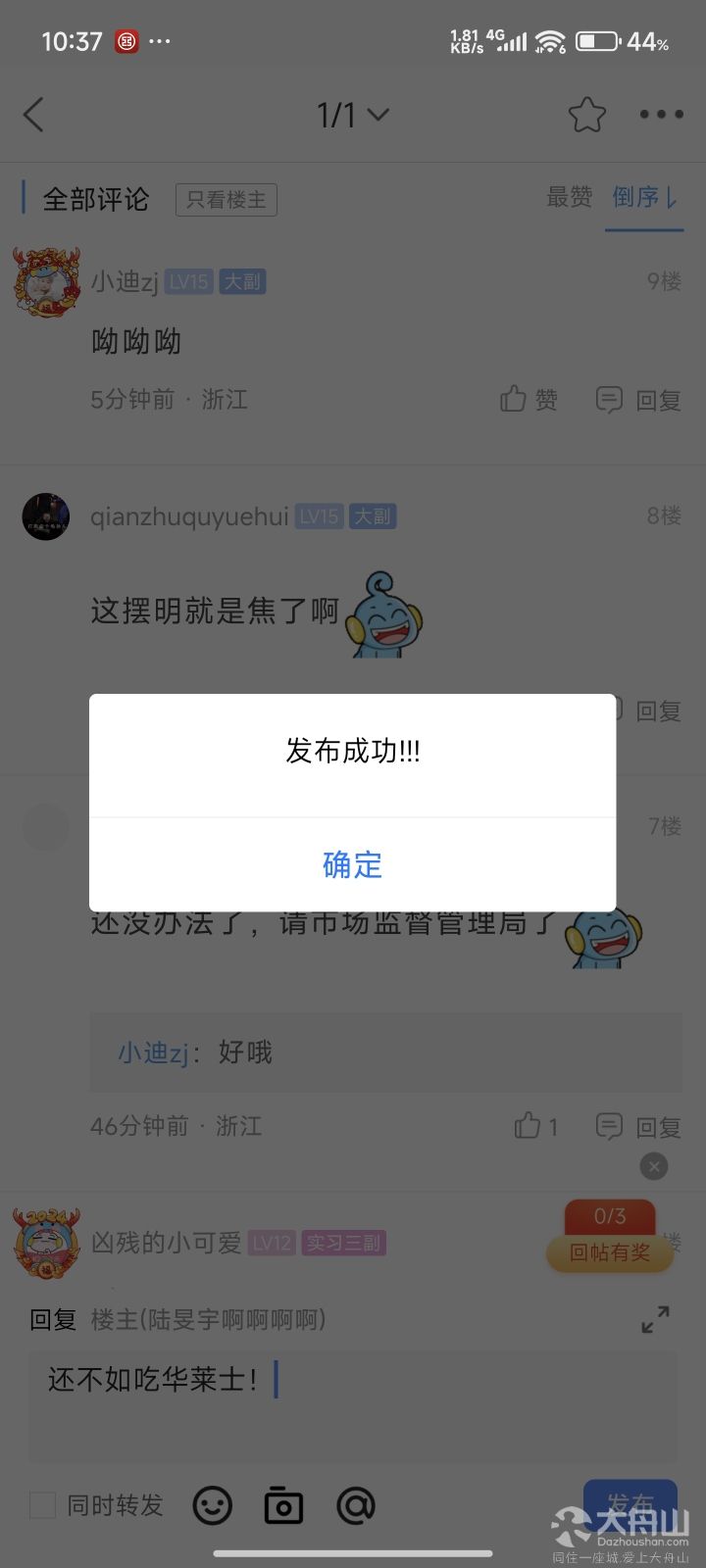The width and height of the screenshot is (706, 1568).
Task: Reply to 小迪zj's 9楼 comment
Action: [638, 400]
